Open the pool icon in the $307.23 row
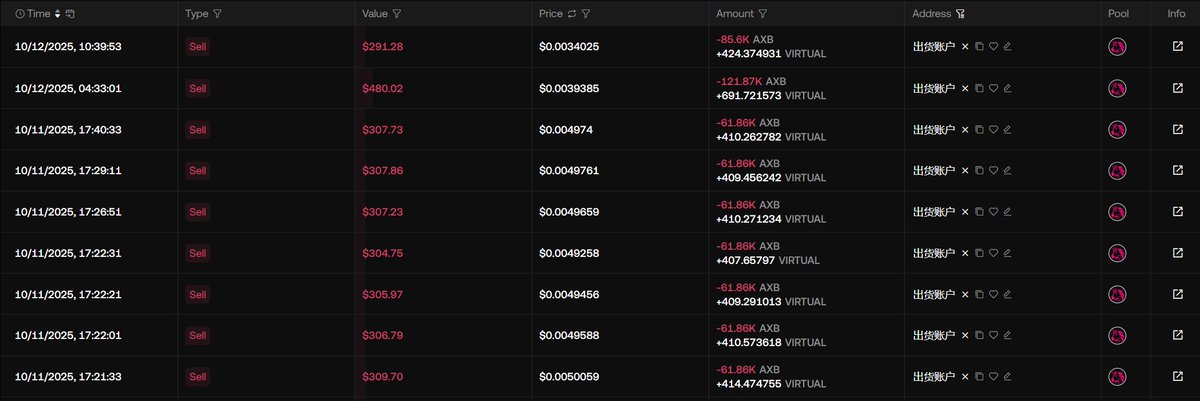Image resolution: width=1200 pixels, height=401 pixels. coord(1118,212)
